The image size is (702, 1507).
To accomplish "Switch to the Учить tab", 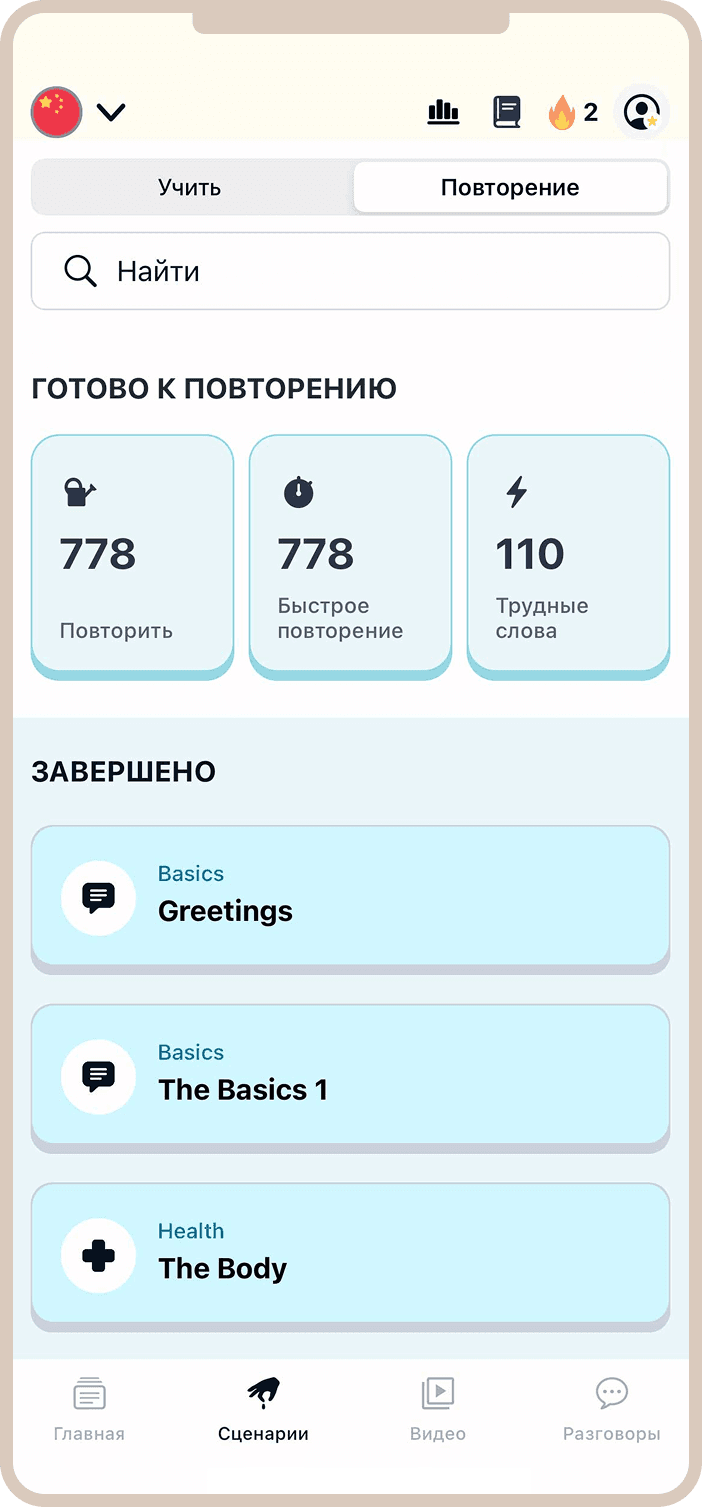I will click(190, 187).
